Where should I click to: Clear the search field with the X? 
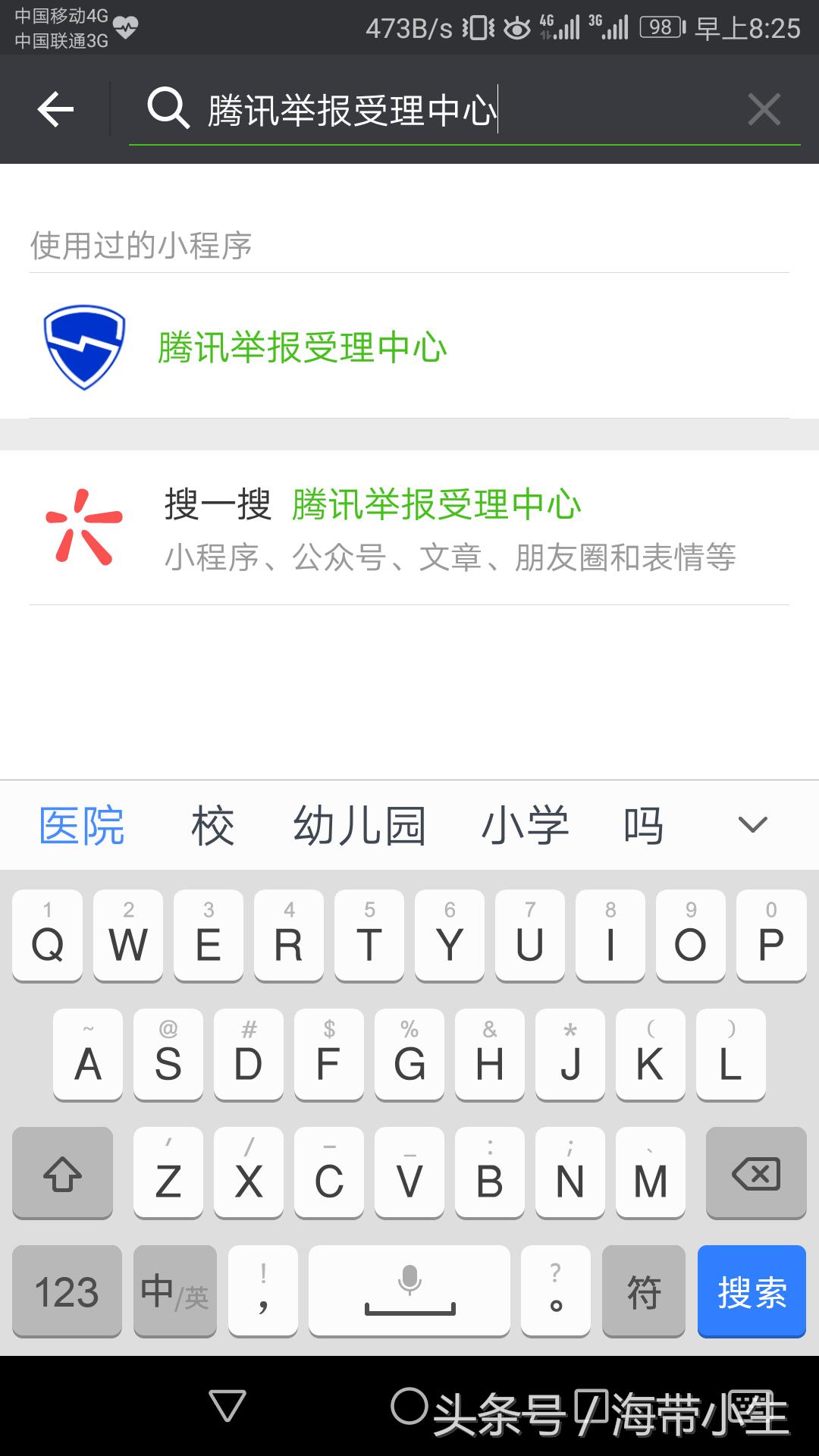[x=764, y=108]
